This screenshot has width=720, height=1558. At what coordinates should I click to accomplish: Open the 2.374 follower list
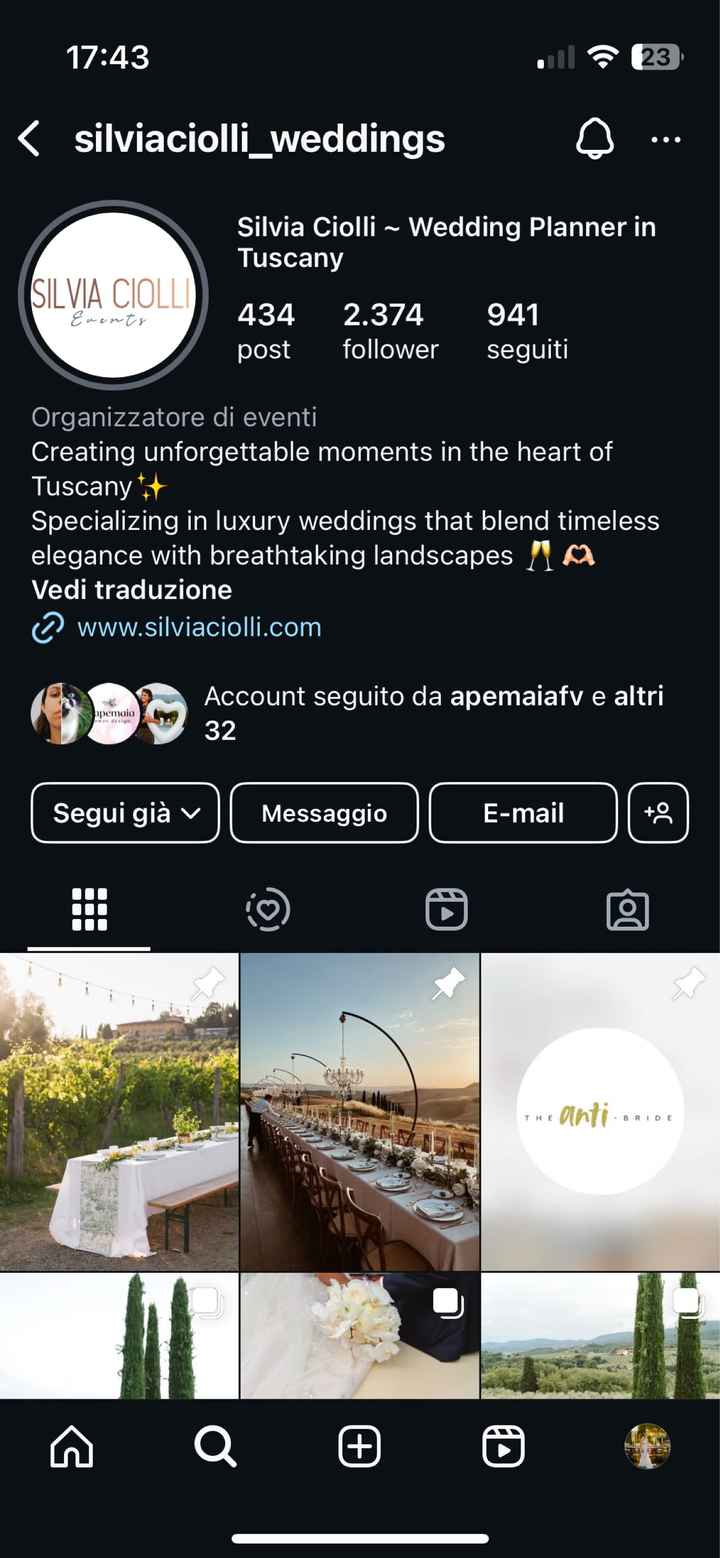390,331
